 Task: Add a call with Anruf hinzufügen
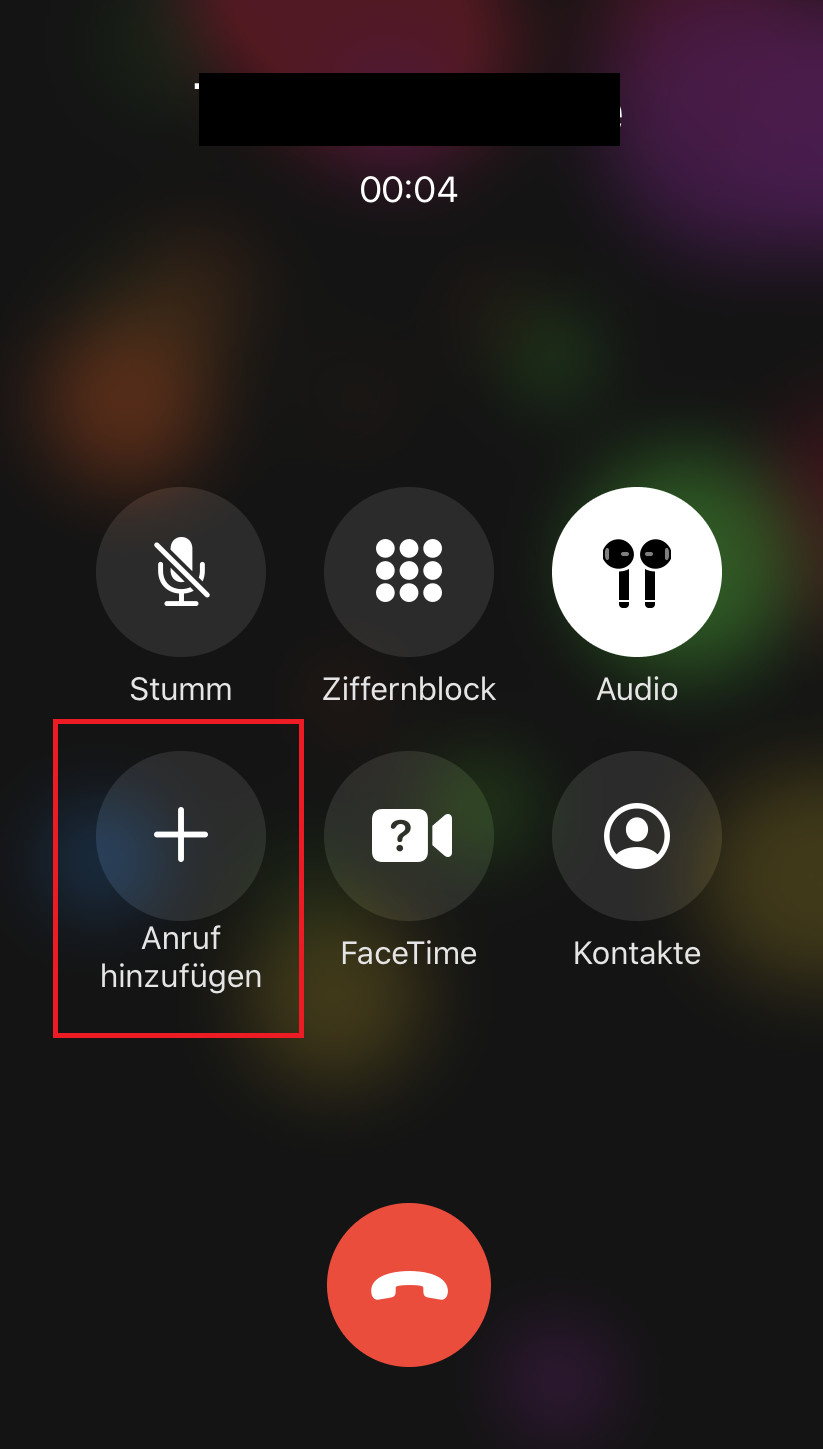(x=181, y=836)
